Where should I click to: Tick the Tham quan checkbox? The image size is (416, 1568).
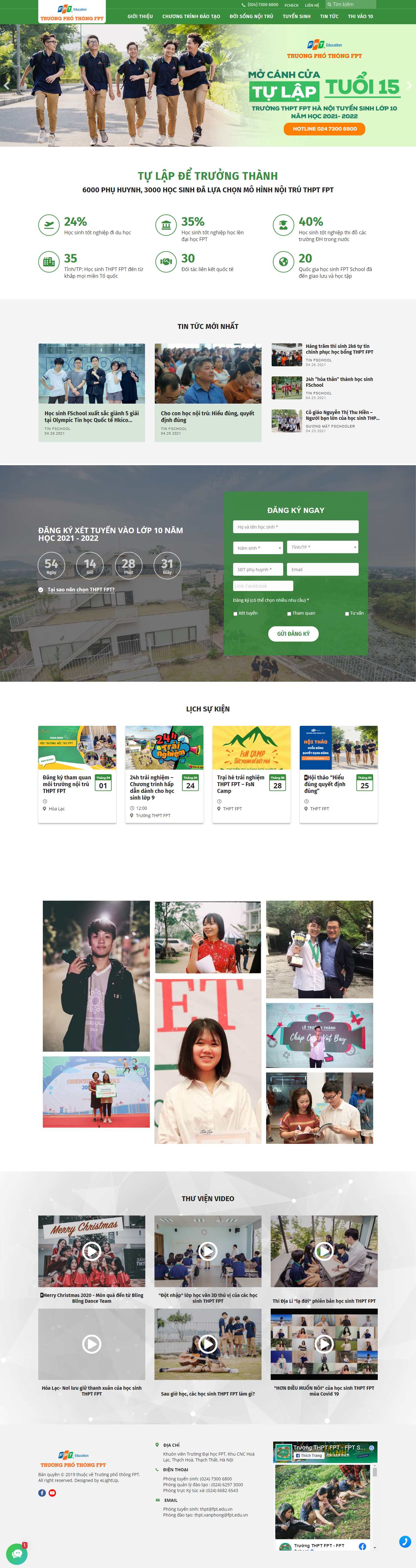(x=289, y=613)
